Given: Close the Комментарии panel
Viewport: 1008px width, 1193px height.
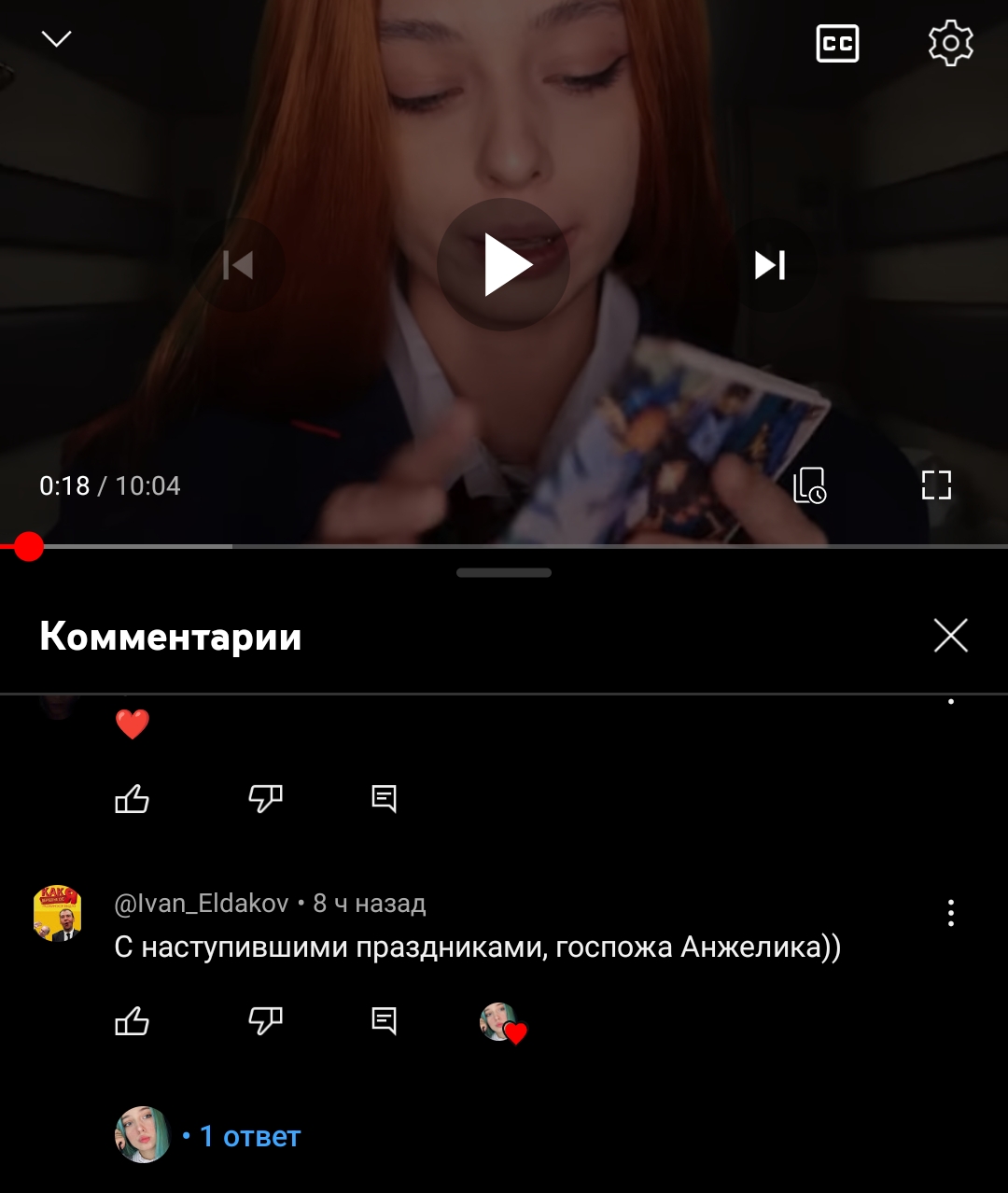Looking at the screenshot, I should point(950,636).
